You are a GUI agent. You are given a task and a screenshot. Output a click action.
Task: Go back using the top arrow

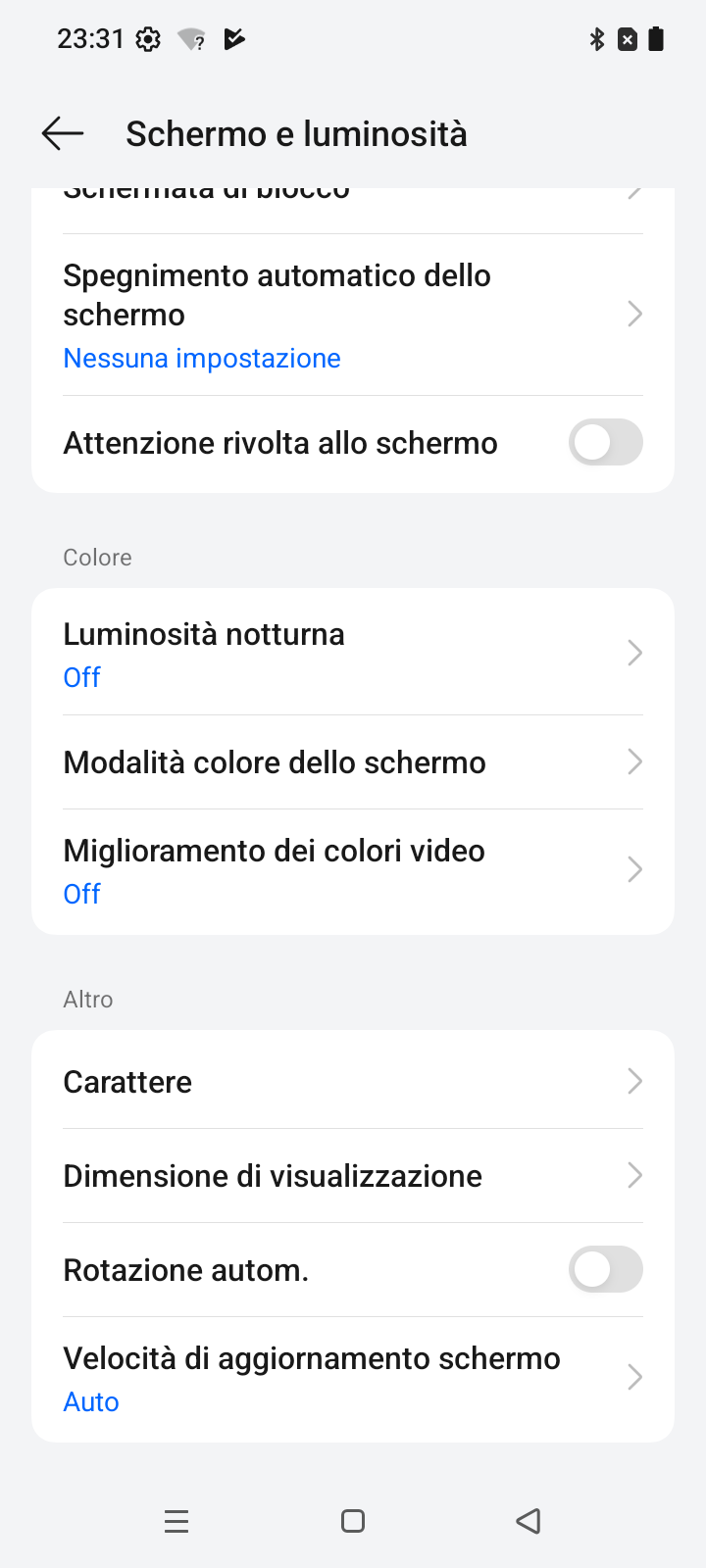63,133
